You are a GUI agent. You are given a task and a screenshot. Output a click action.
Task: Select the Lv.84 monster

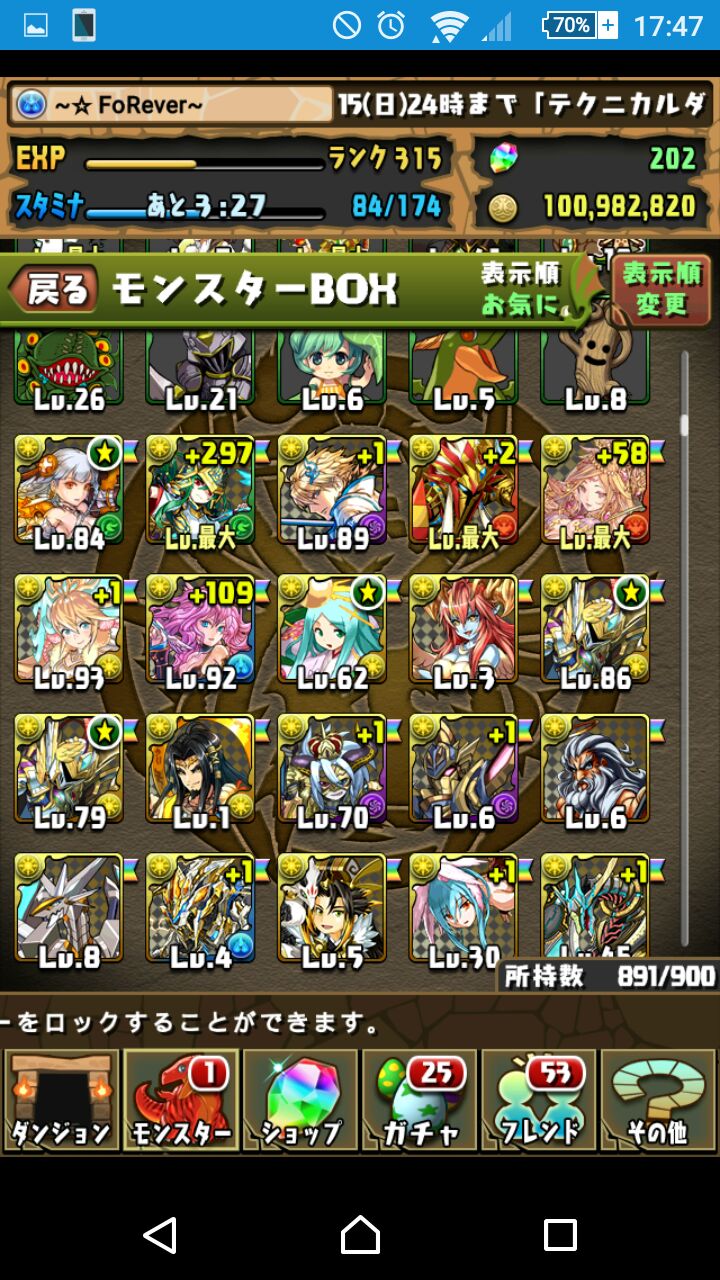[x=68, y=490]
